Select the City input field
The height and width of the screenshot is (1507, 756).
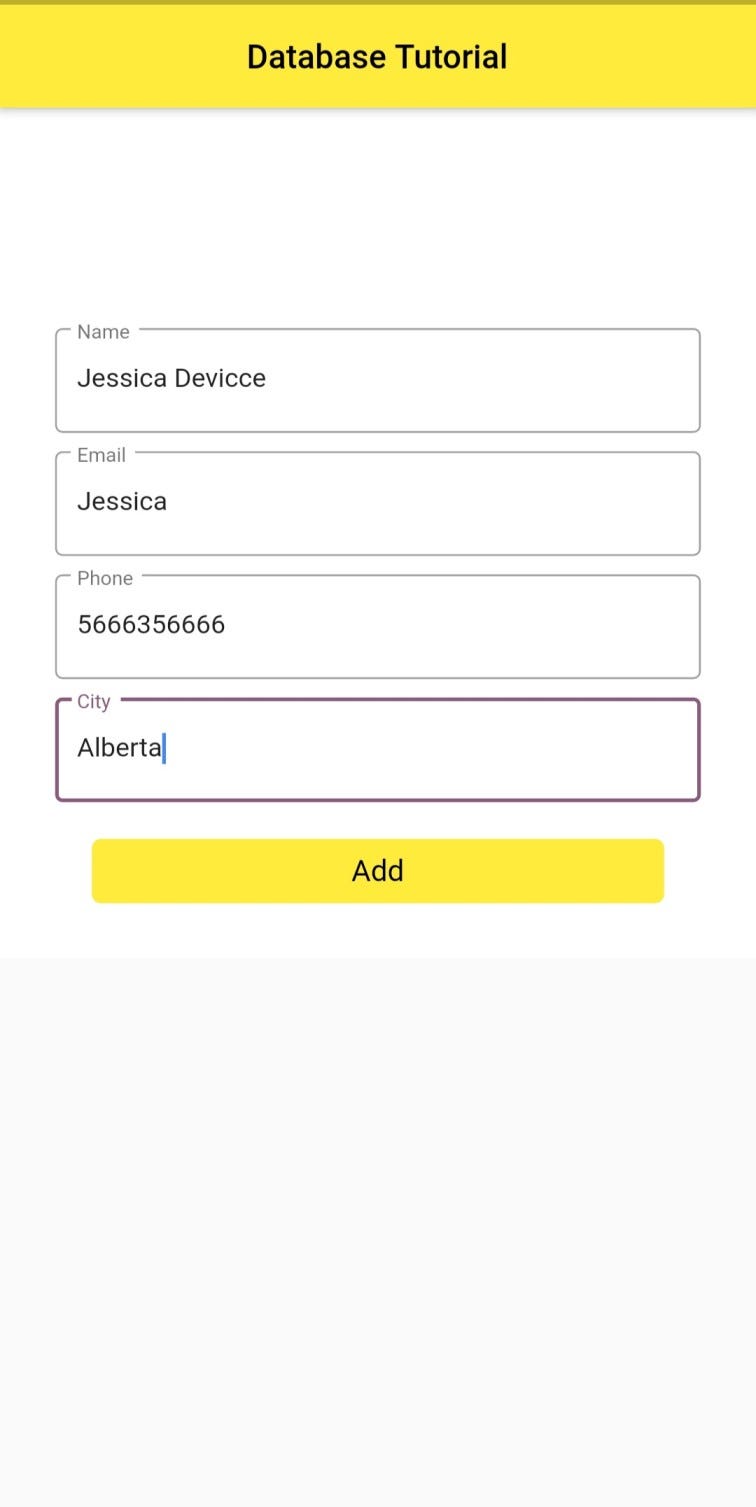point(377,748)
